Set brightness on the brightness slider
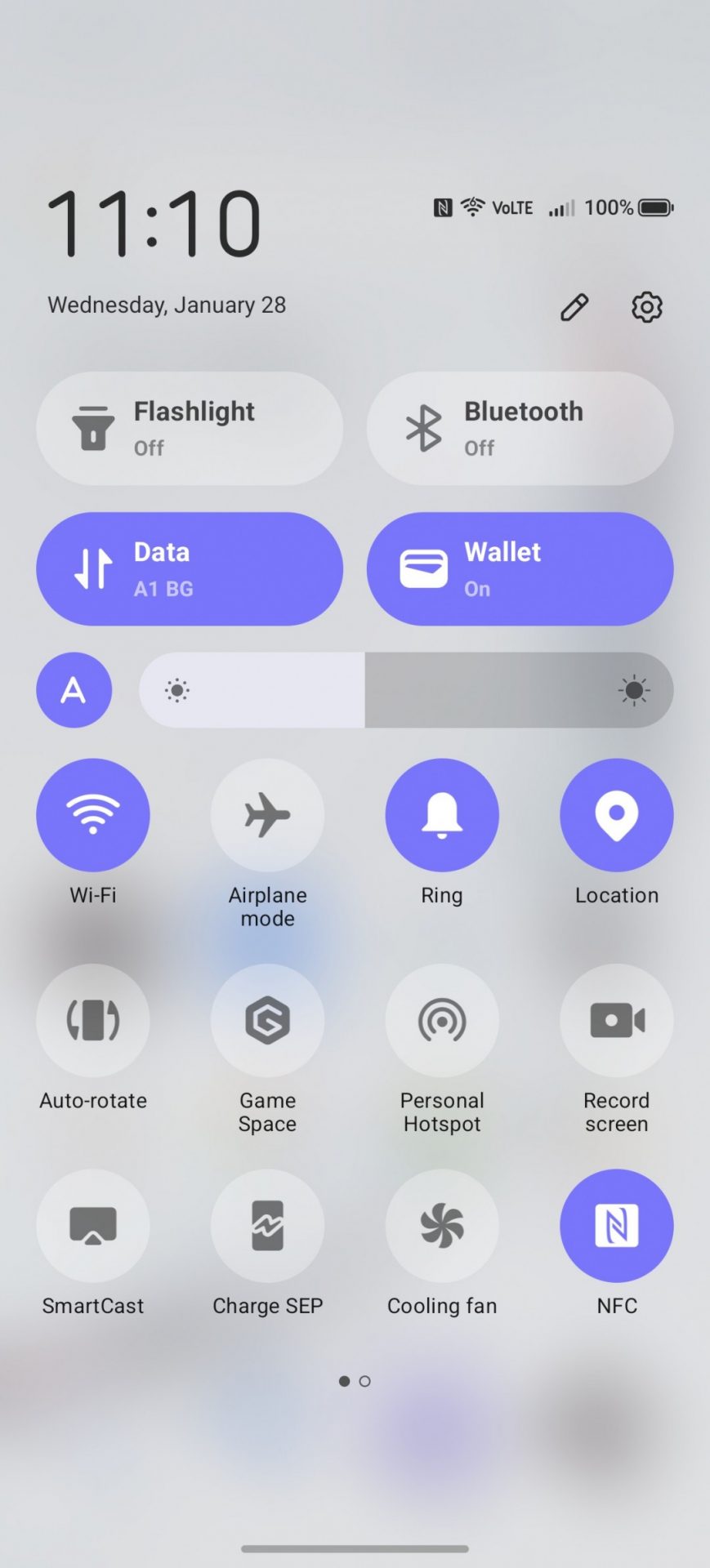 click(406, 690)
